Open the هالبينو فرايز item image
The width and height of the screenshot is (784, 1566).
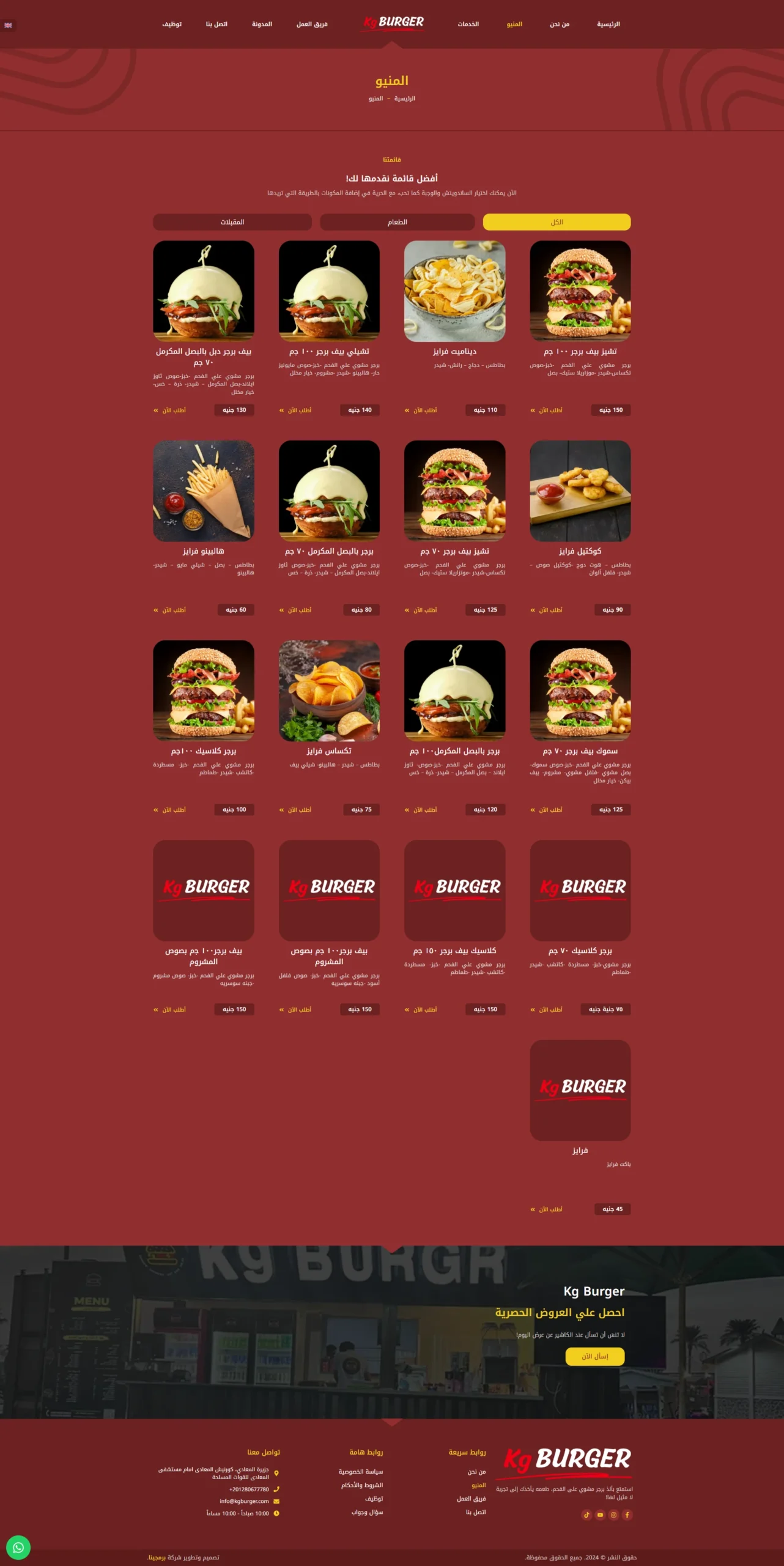click(204, 491)
